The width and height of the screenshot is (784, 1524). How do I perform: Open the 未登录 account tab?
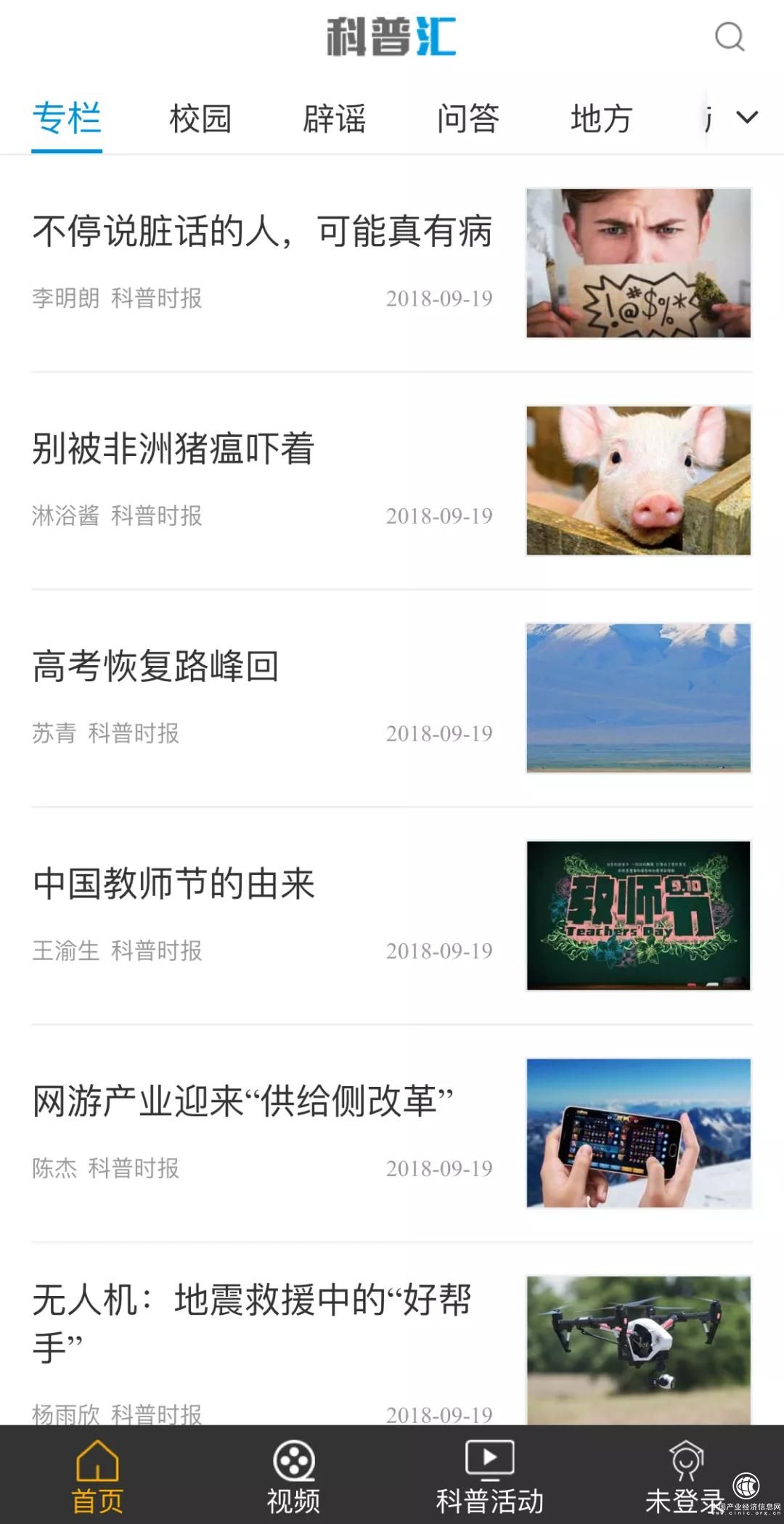tap(684, 1475)
